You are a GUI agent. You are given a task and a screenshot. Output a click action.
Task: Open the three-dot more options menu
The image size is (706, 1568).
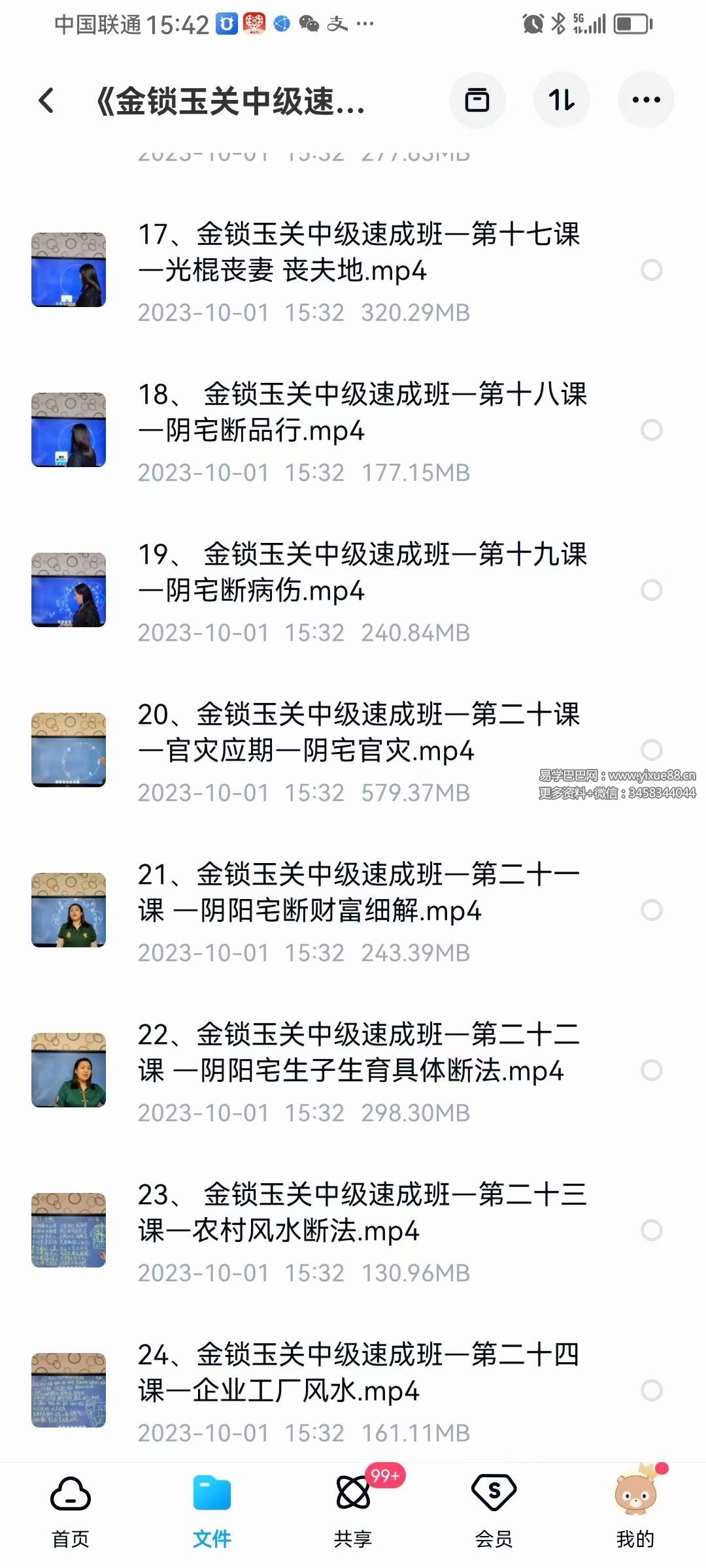(646, 99)
